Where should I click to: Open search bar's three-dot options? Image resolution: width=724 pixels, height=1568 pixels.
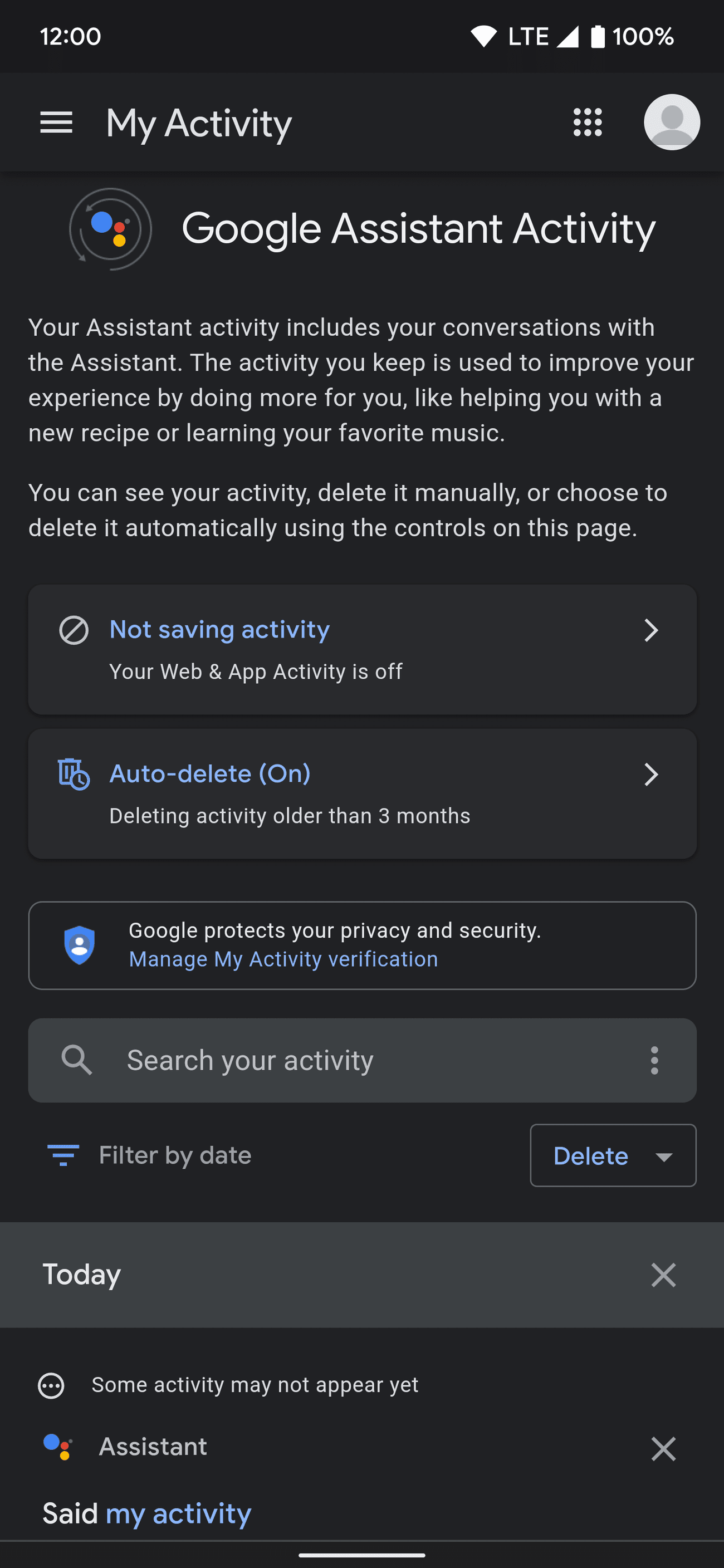pyautogui.click(x=654, y=1060)
